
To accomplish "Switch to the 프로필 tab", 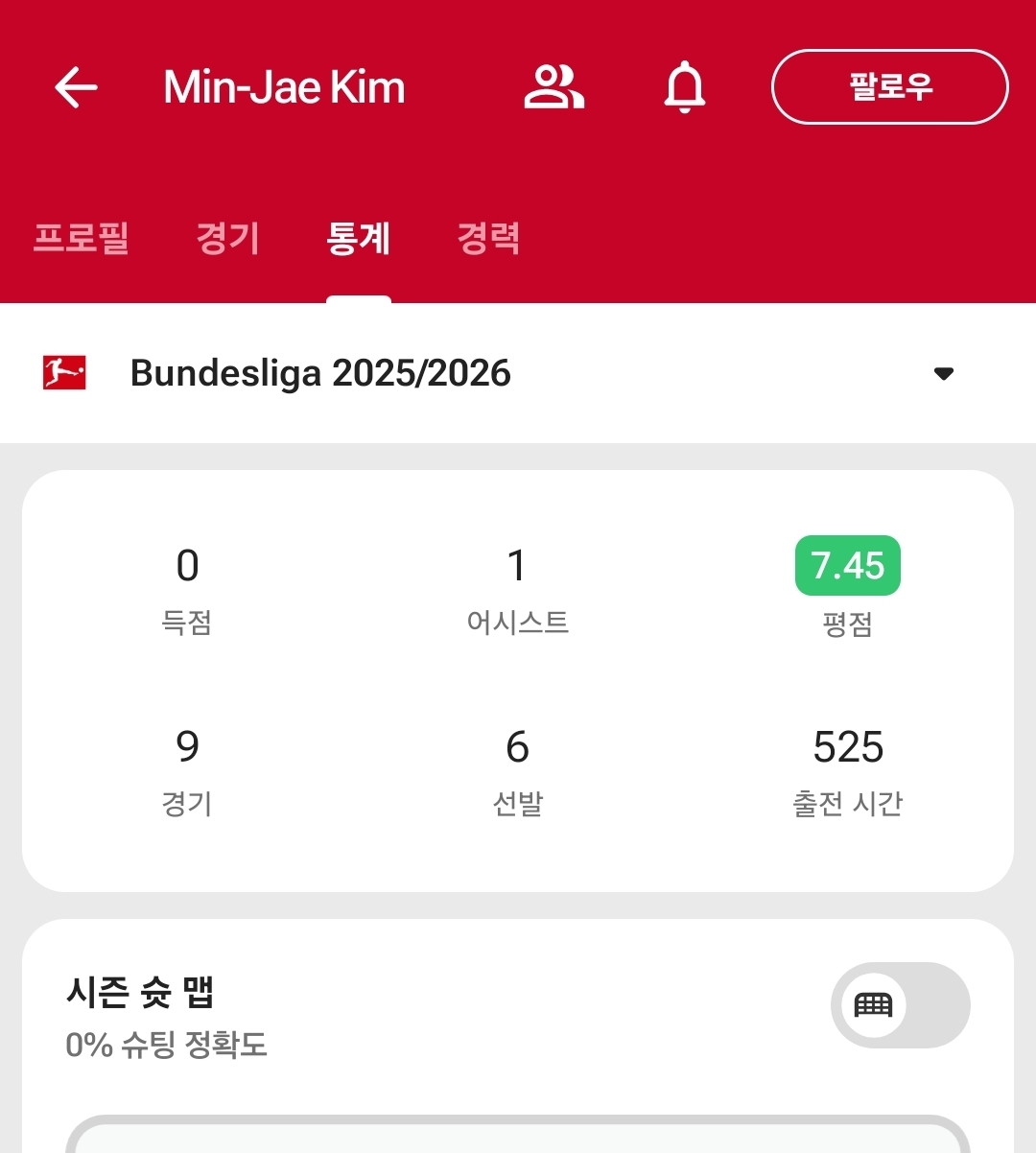I will 82,238.
